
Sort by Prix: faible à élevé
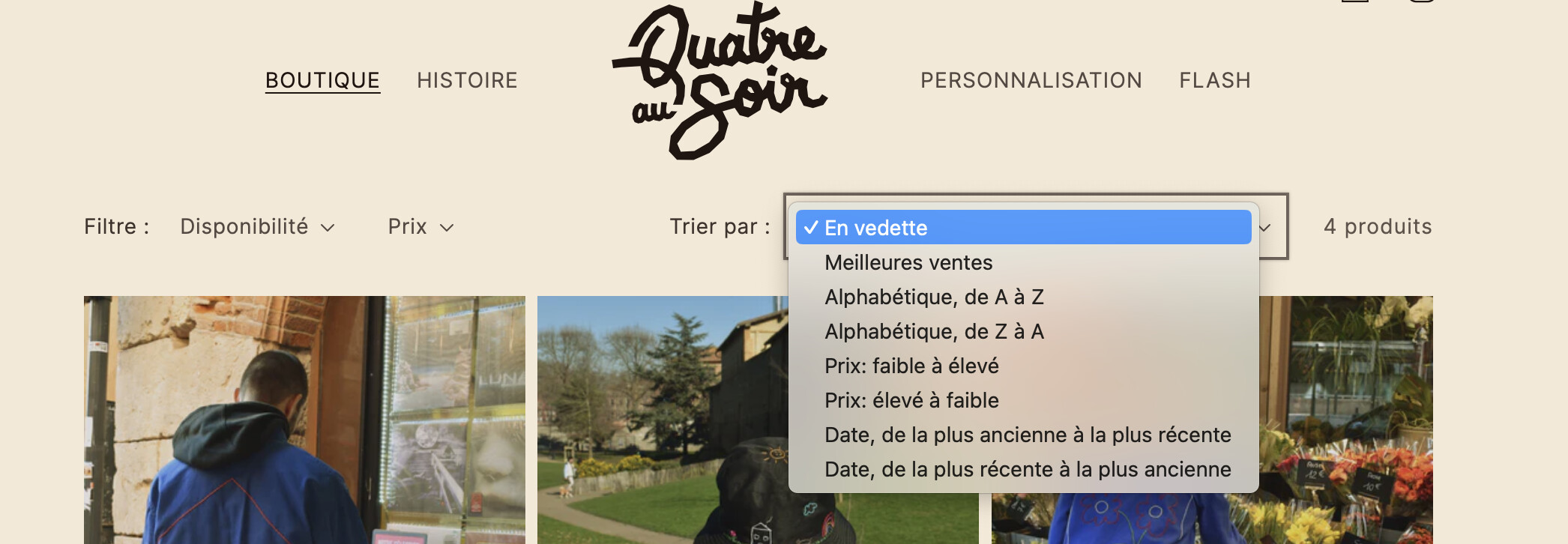click(911, 366)
